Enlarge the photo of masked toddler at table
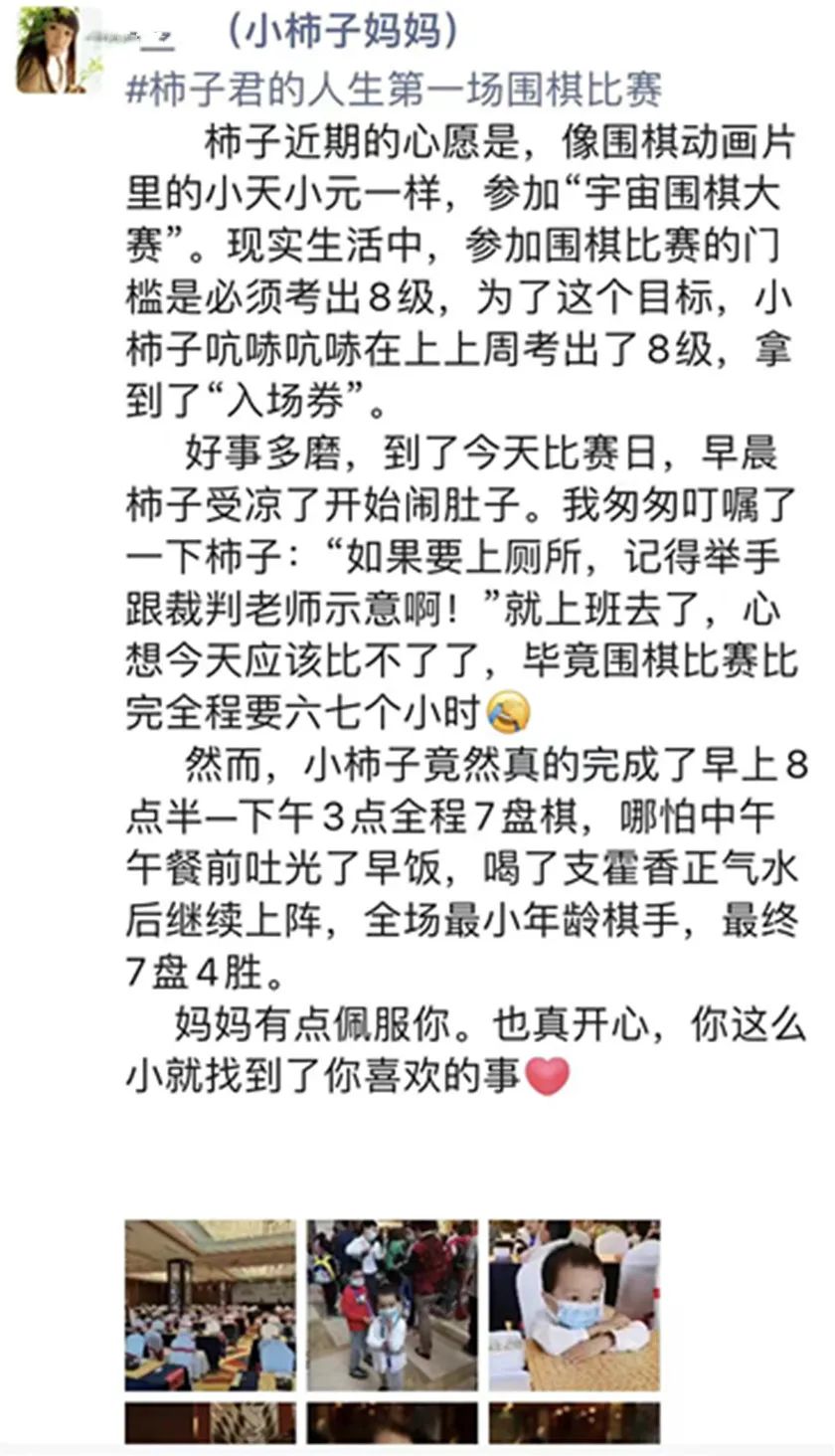Viewport: 835px width, 1456px height. pyautogui.click(x=574, y=1305)
